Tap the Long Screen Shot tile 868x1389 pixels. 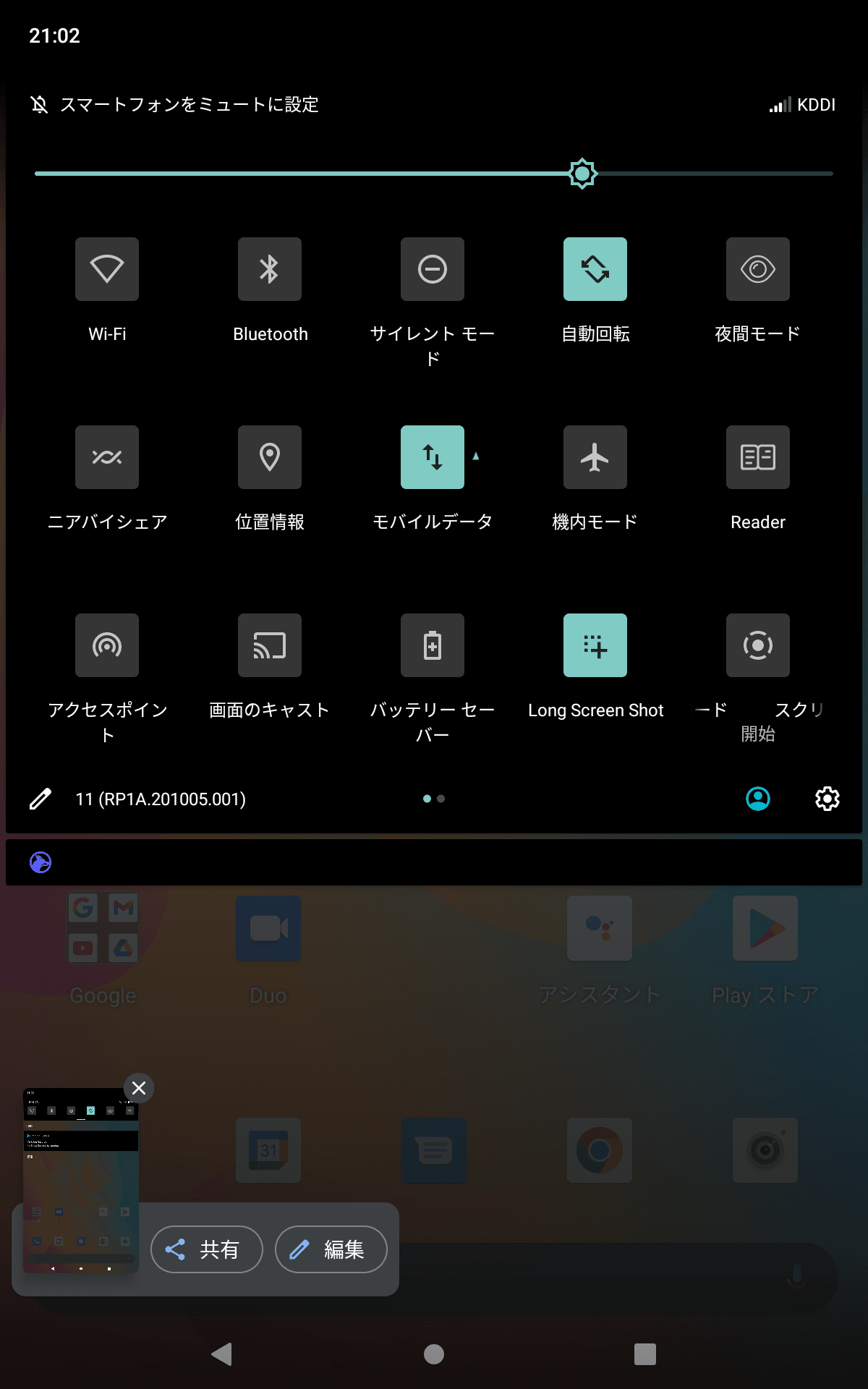595,645
